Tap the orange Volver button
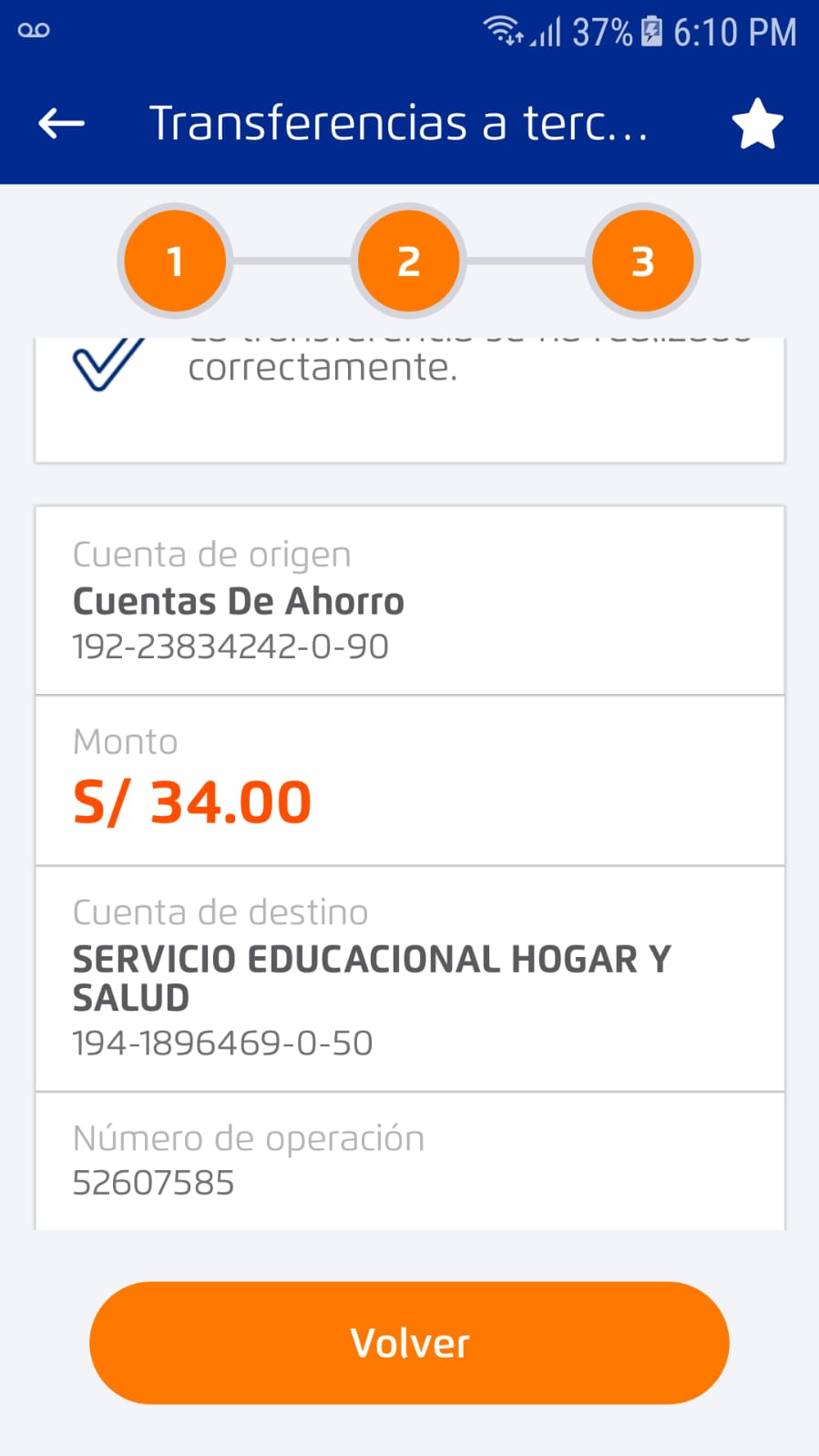 click(x=409, y=1342)
